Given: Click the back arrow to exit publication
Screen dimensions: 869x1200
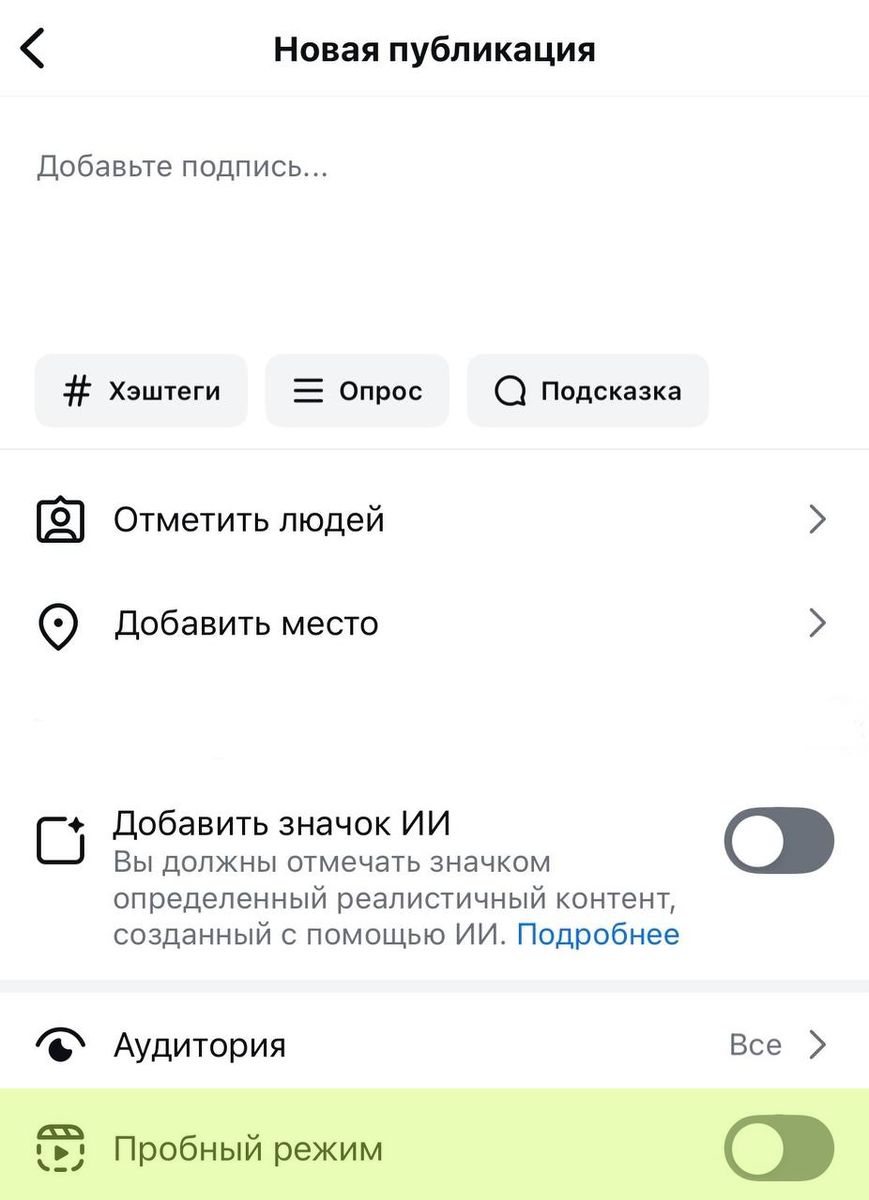Looking at the screenshot, I should pyautogui.click(x=33, y=47).
